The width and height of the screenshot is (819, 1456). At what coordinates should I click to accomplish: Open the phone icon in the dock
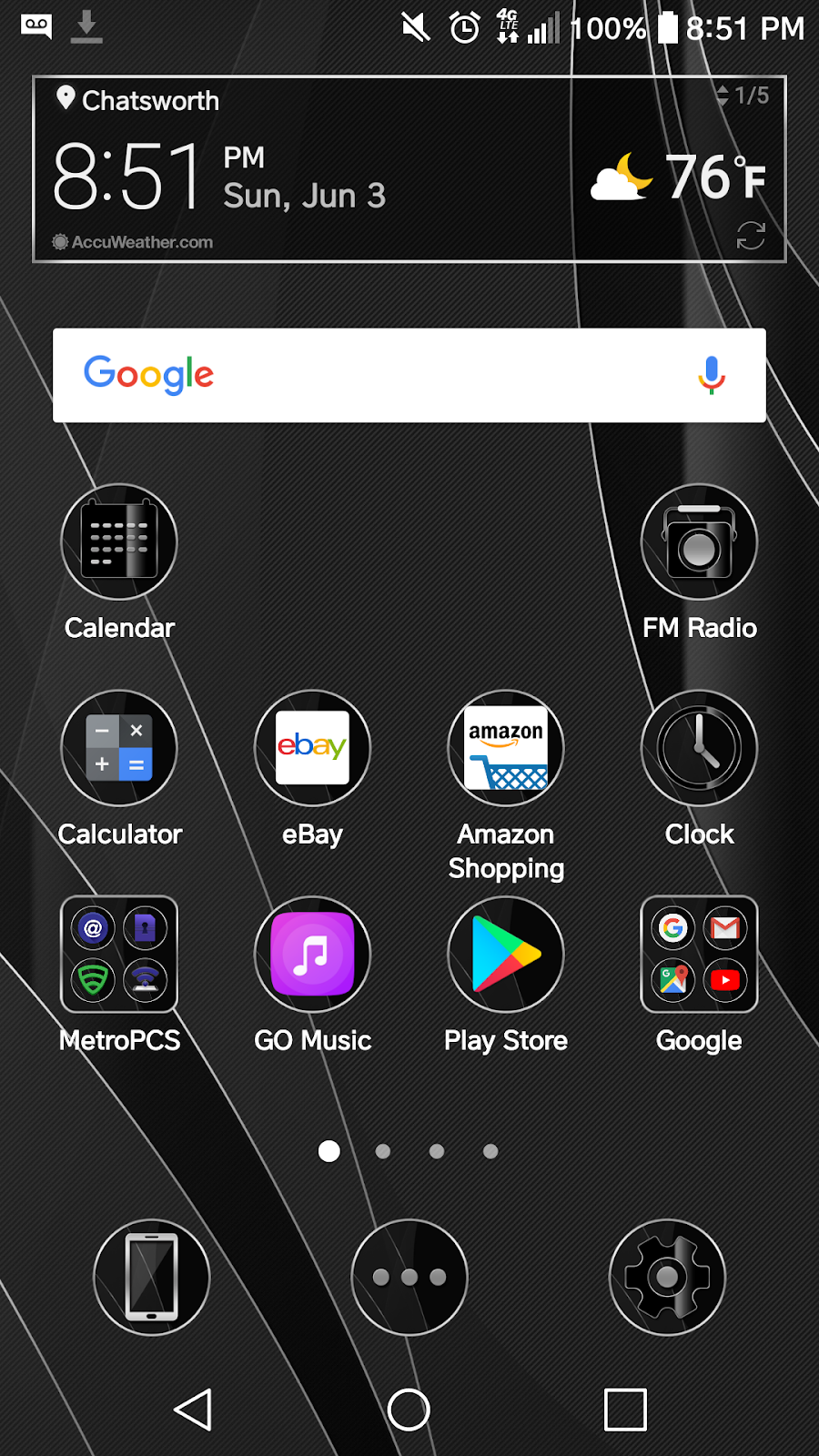click(x=152, y=1278)
